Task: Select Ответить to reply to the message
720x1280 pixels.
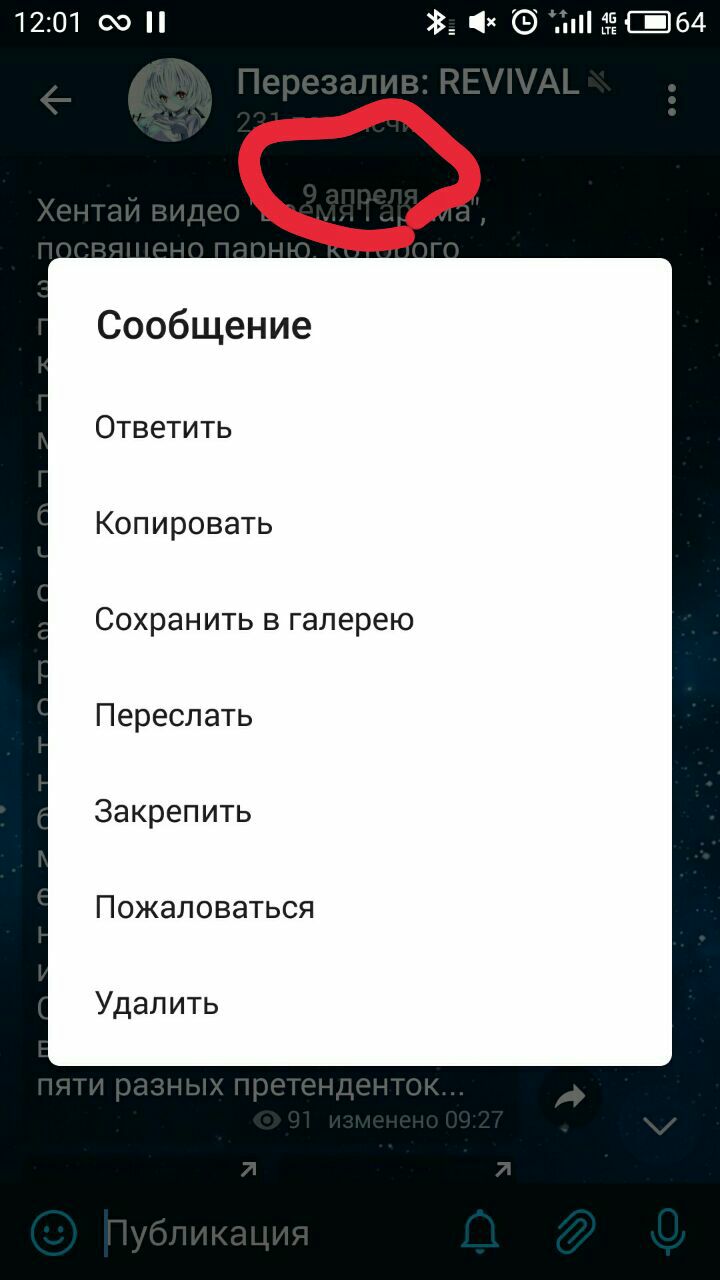Action: coord(163,427)
